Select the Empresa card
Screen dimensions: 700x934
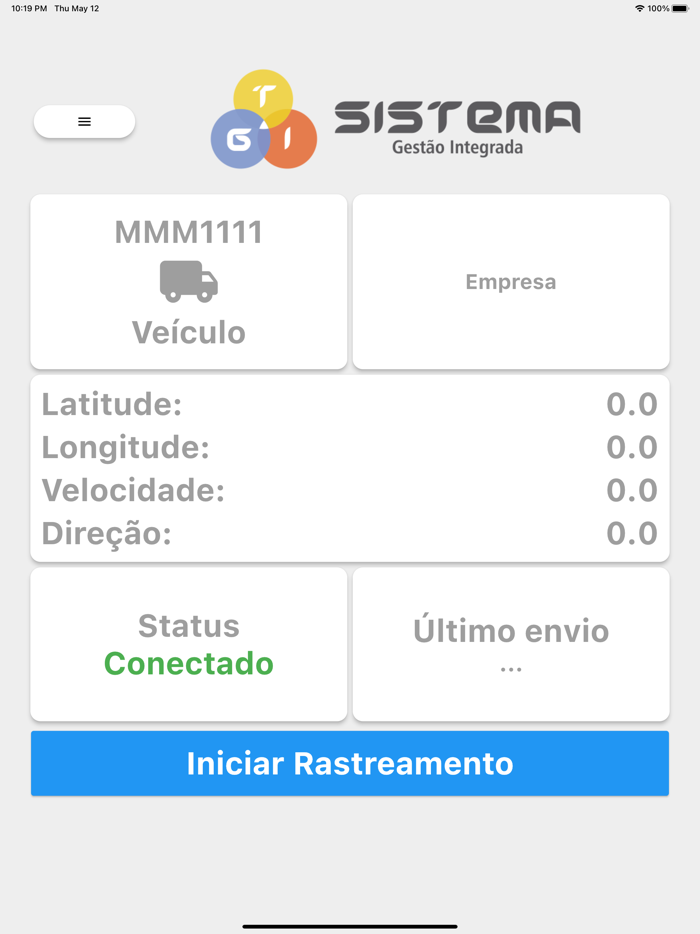(x=511, y=282)
